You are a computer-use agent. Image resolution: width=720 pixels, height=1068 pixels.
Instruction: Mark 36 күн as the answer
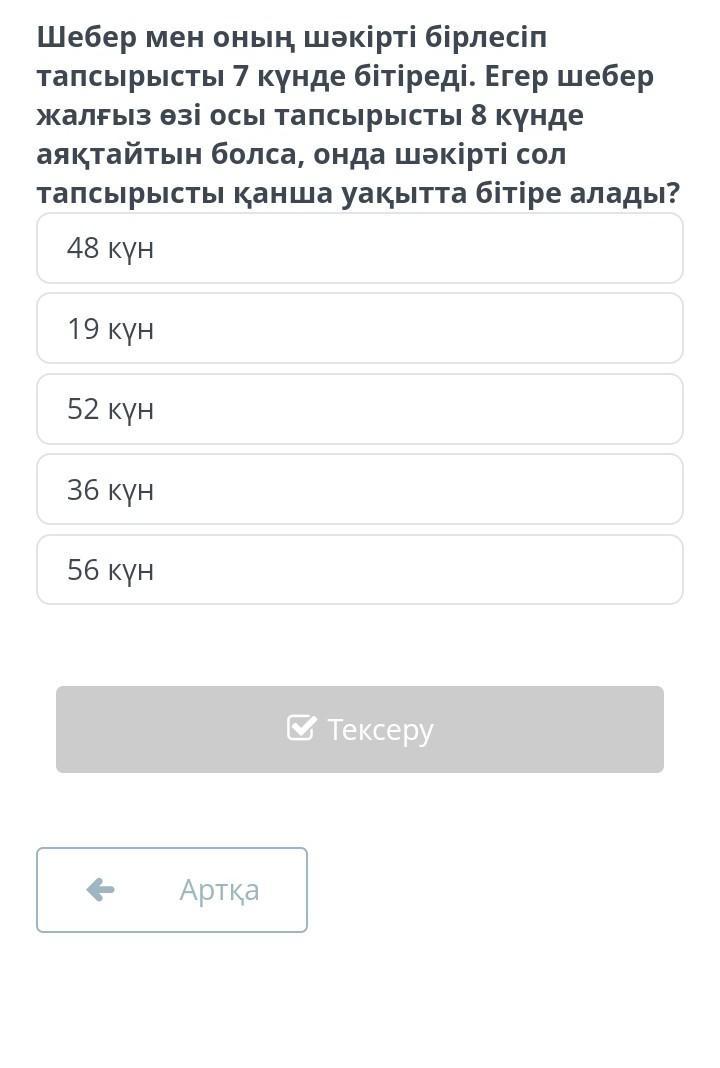coord(360,489)
